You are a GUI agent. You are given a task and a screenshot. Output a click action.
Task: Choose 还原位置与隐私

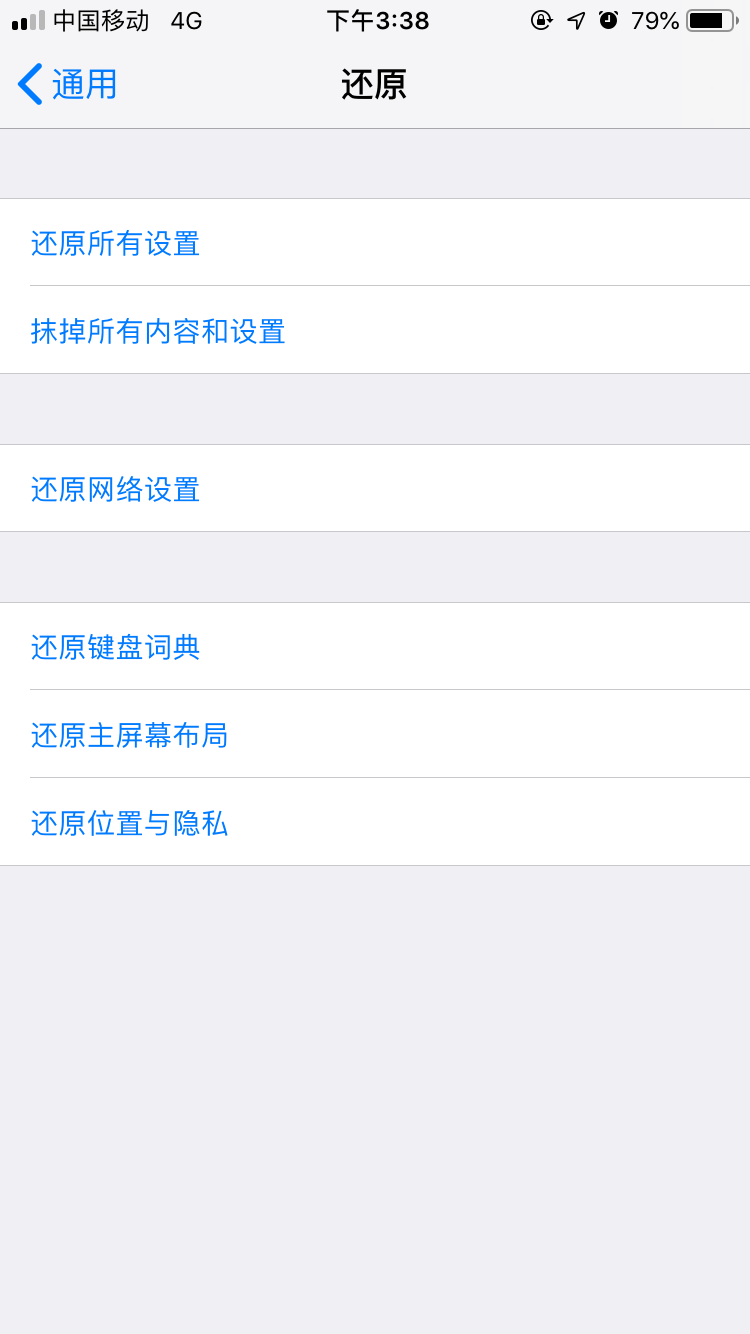click(x=130, y=823)
